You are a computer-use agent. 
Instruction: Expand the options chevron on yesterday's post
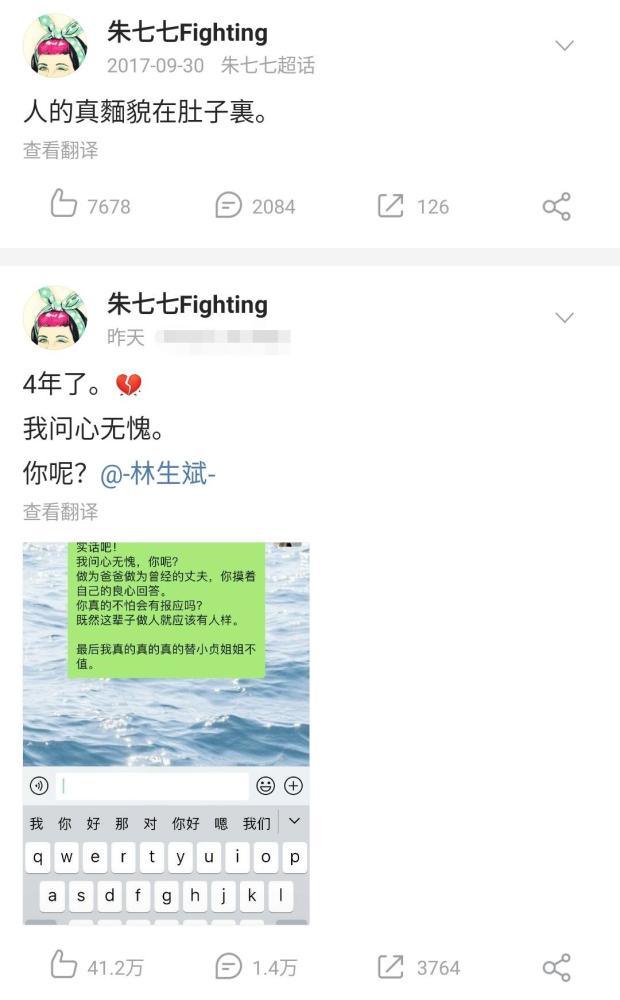tap(565, 318)
